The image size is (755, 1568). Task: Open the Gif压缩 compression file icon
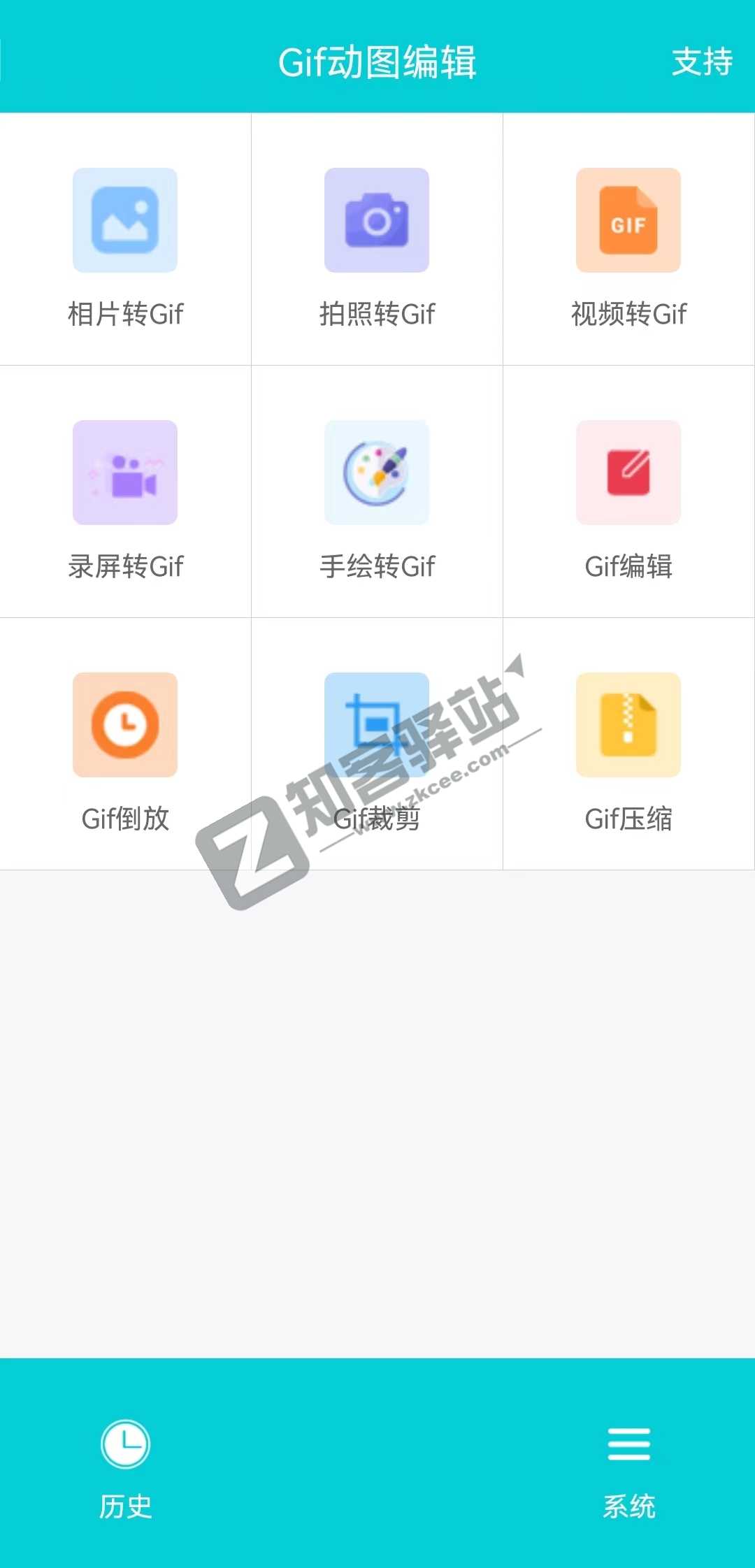click(x=628, y=725)
